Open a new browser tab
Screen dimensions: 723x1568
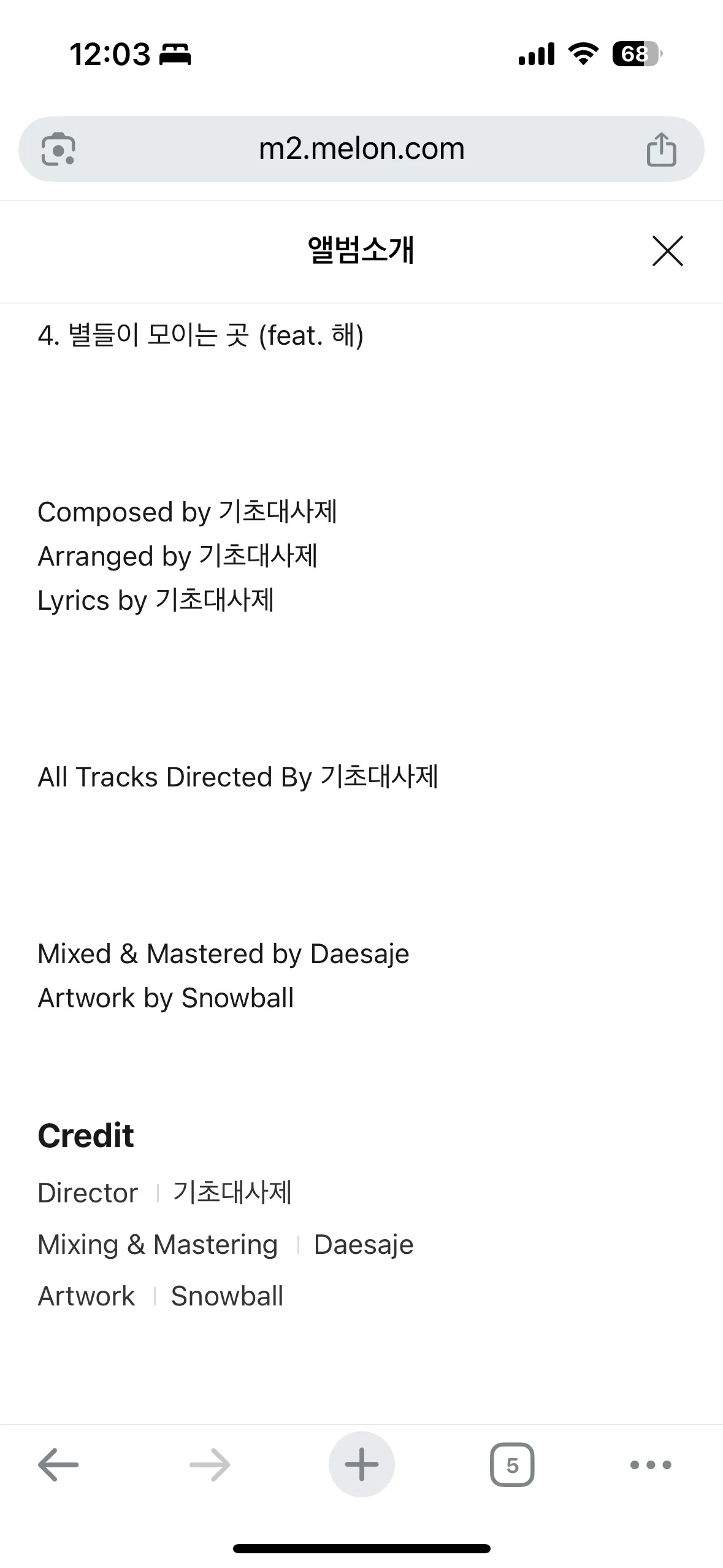click(361, 1464)
